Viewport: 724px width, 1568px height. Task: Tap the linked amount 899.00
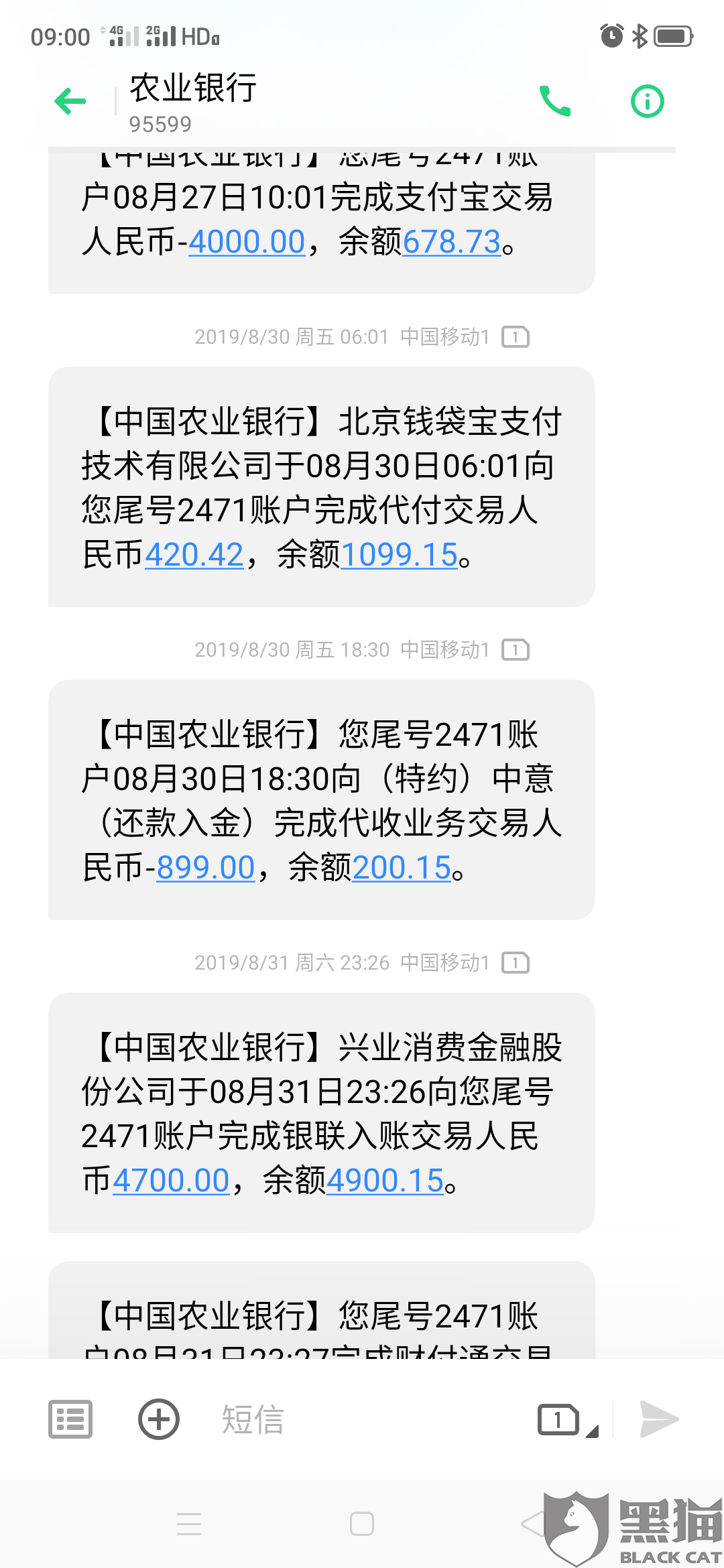tap(206, 868)
